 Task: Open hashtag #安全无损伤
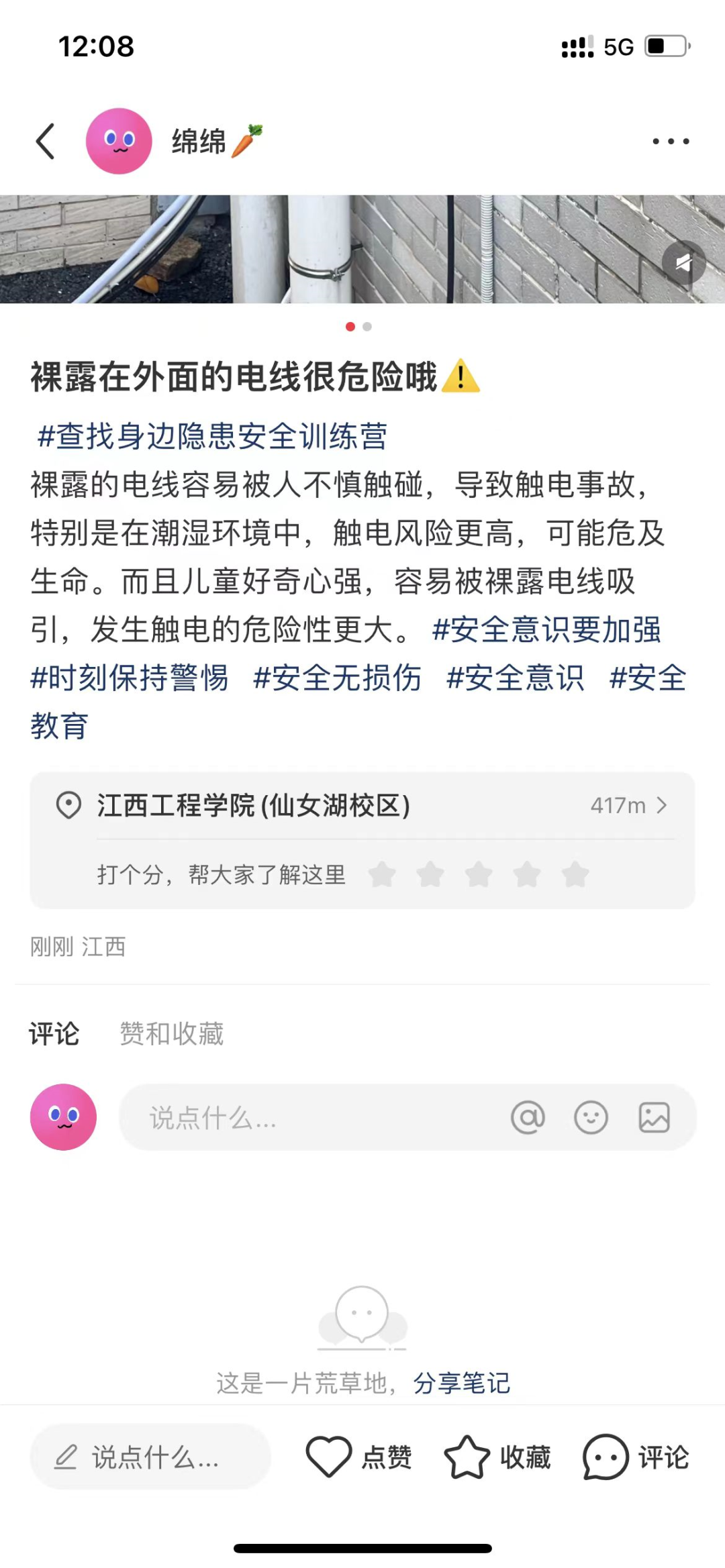337,678
